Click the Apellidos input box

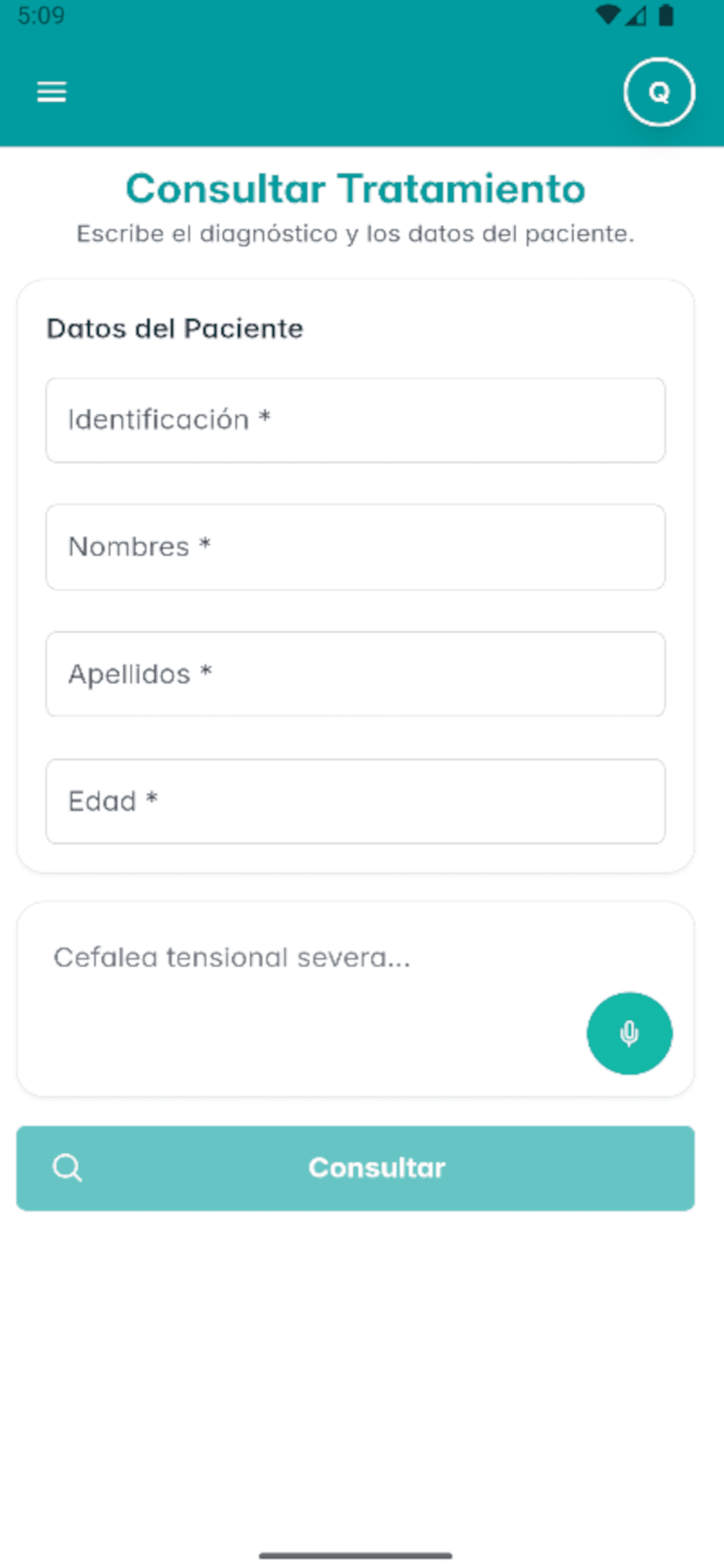click(356, 673)
